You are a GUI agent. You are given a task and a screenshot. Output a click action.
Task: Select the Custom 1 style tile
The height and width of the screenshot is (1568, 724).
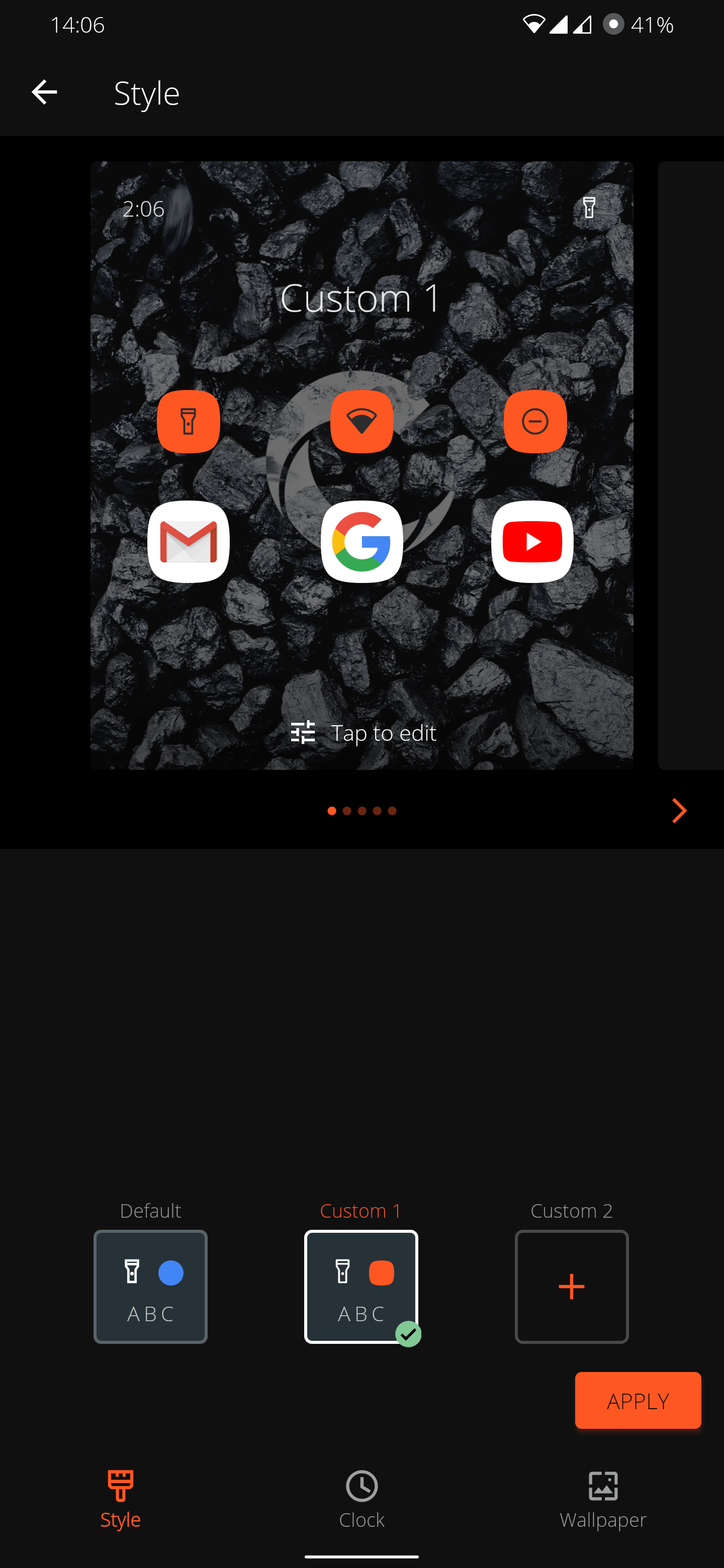(x=361, y=1286)
